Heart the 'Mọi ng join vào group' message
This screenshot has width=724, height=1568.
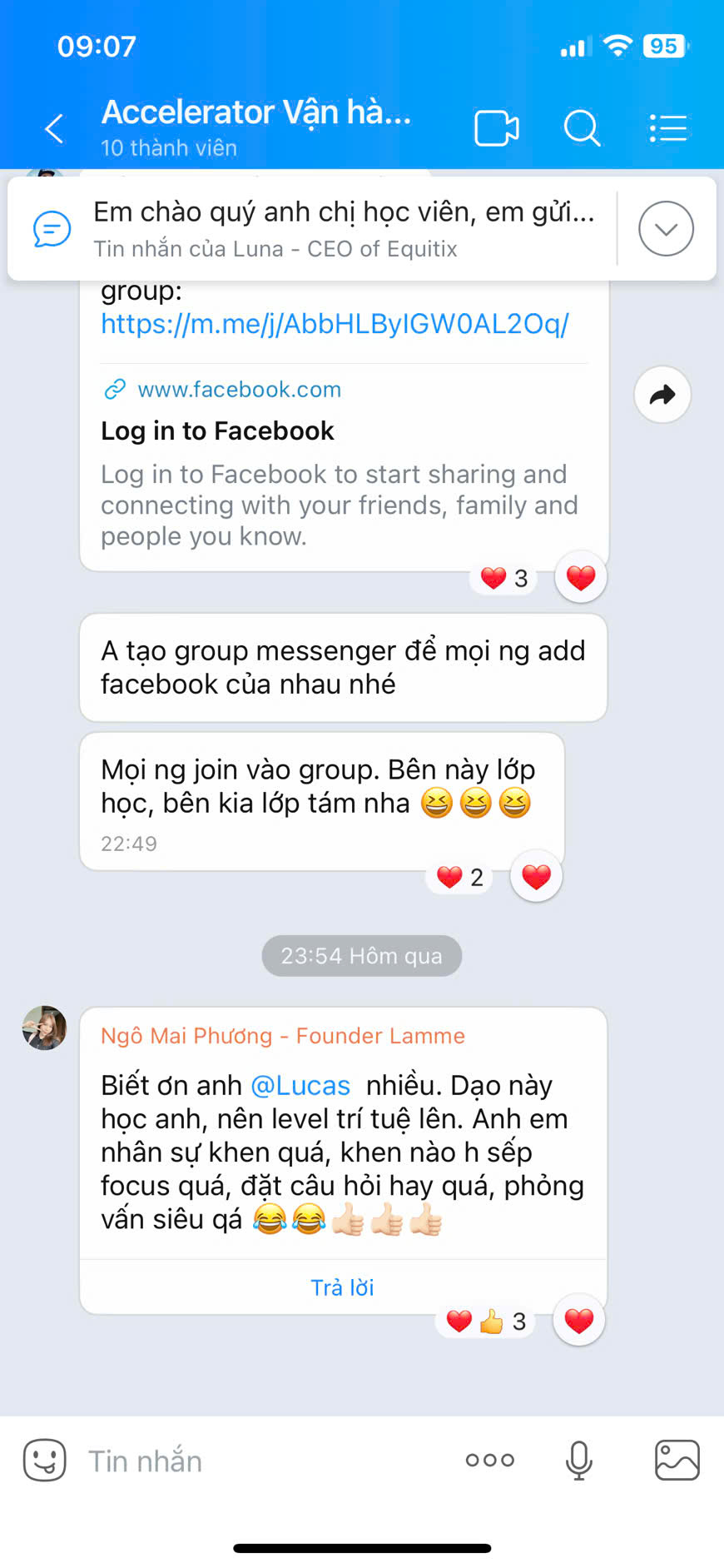(x=536, y=877)
